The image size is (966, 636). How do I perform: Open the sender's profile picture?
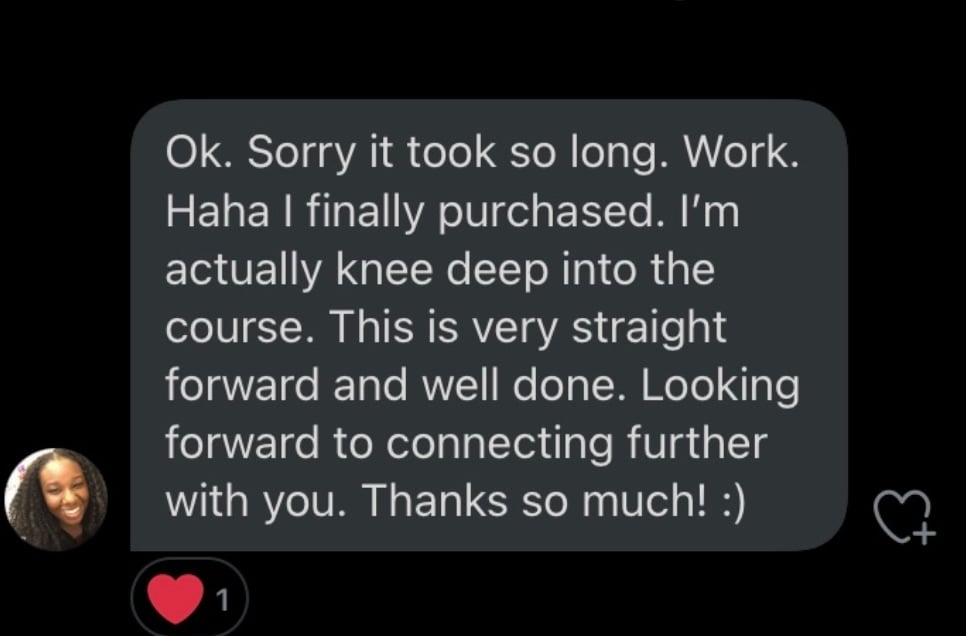click(x=56, y=499)
